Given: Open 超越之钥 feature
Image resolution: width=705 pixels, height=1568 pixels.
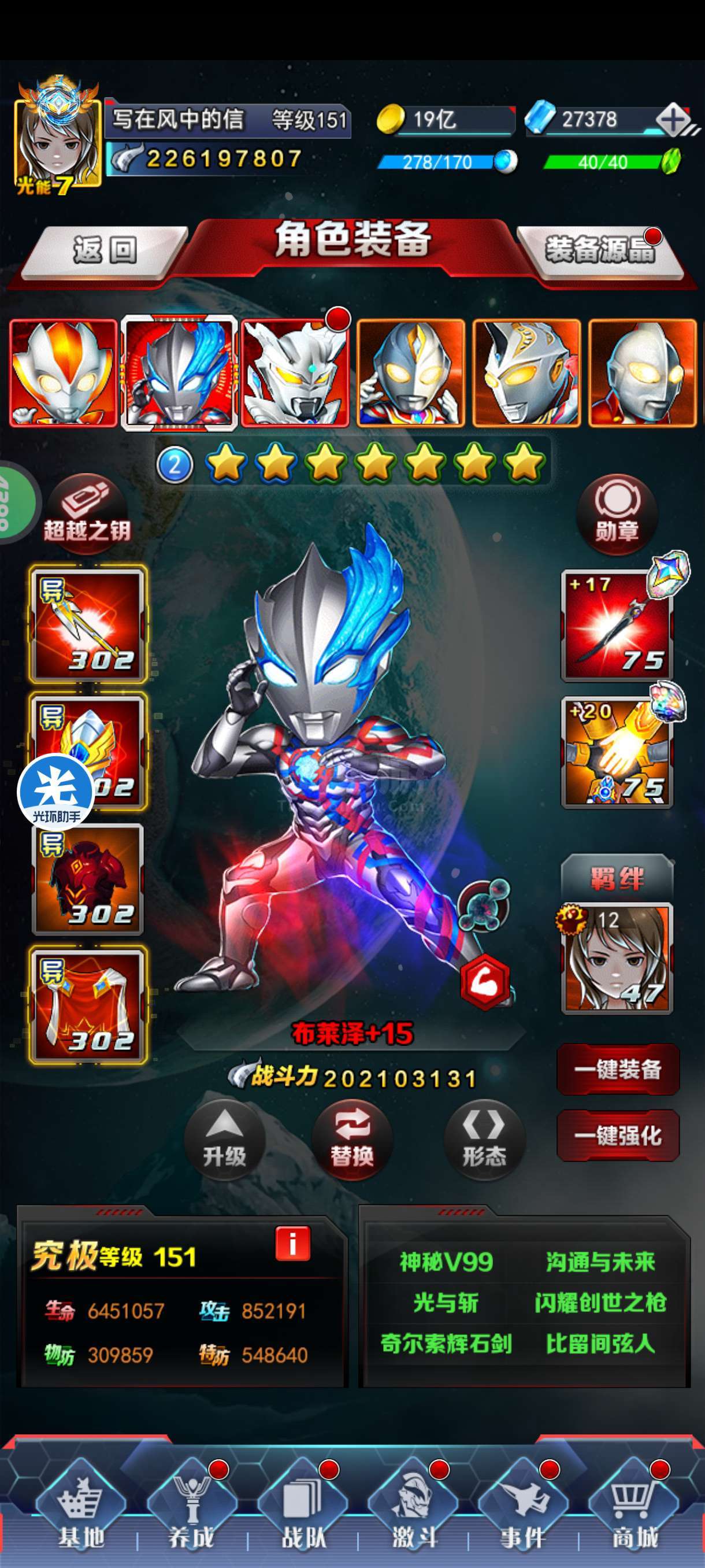Looking at the screenshot, I should (x=87, y=512).
